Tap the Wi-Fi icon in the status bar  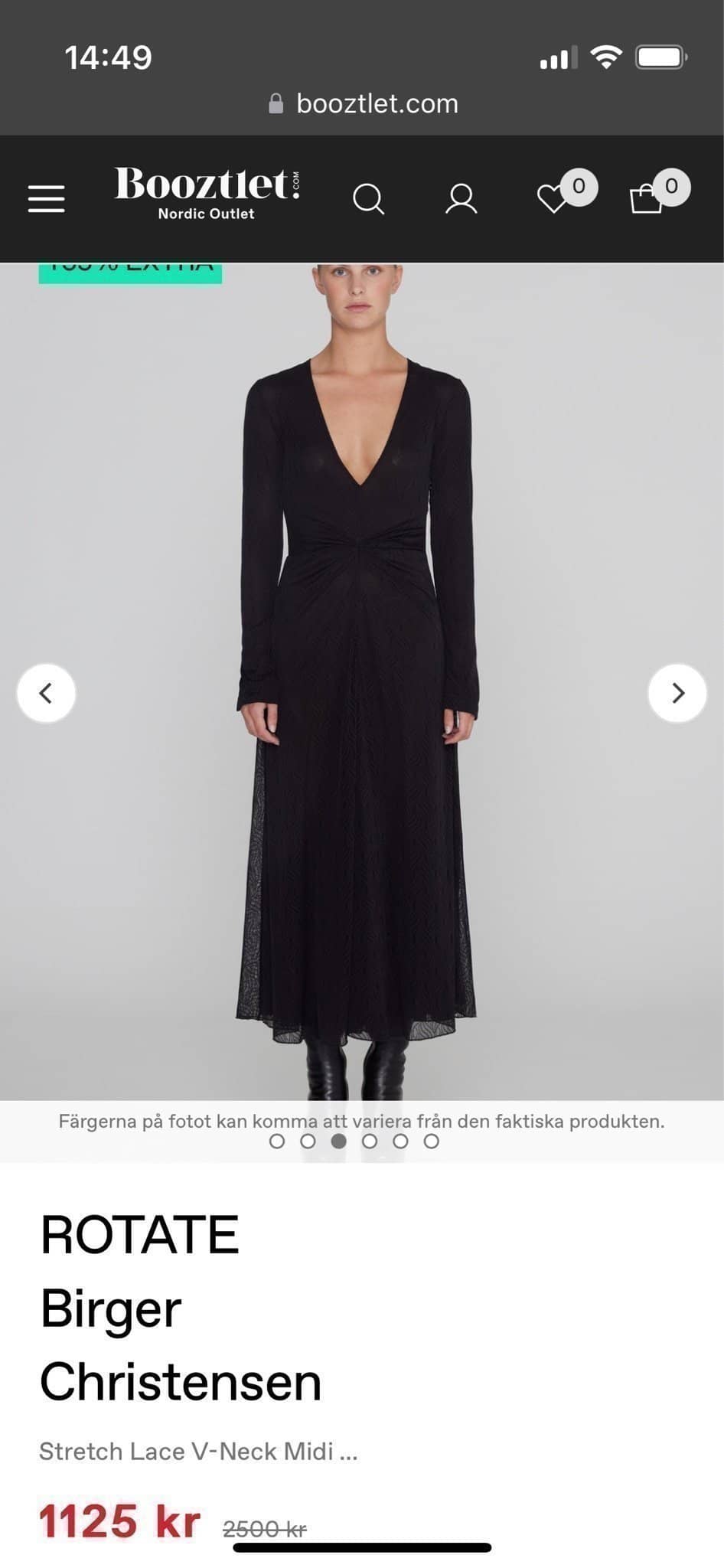[607, 57]
